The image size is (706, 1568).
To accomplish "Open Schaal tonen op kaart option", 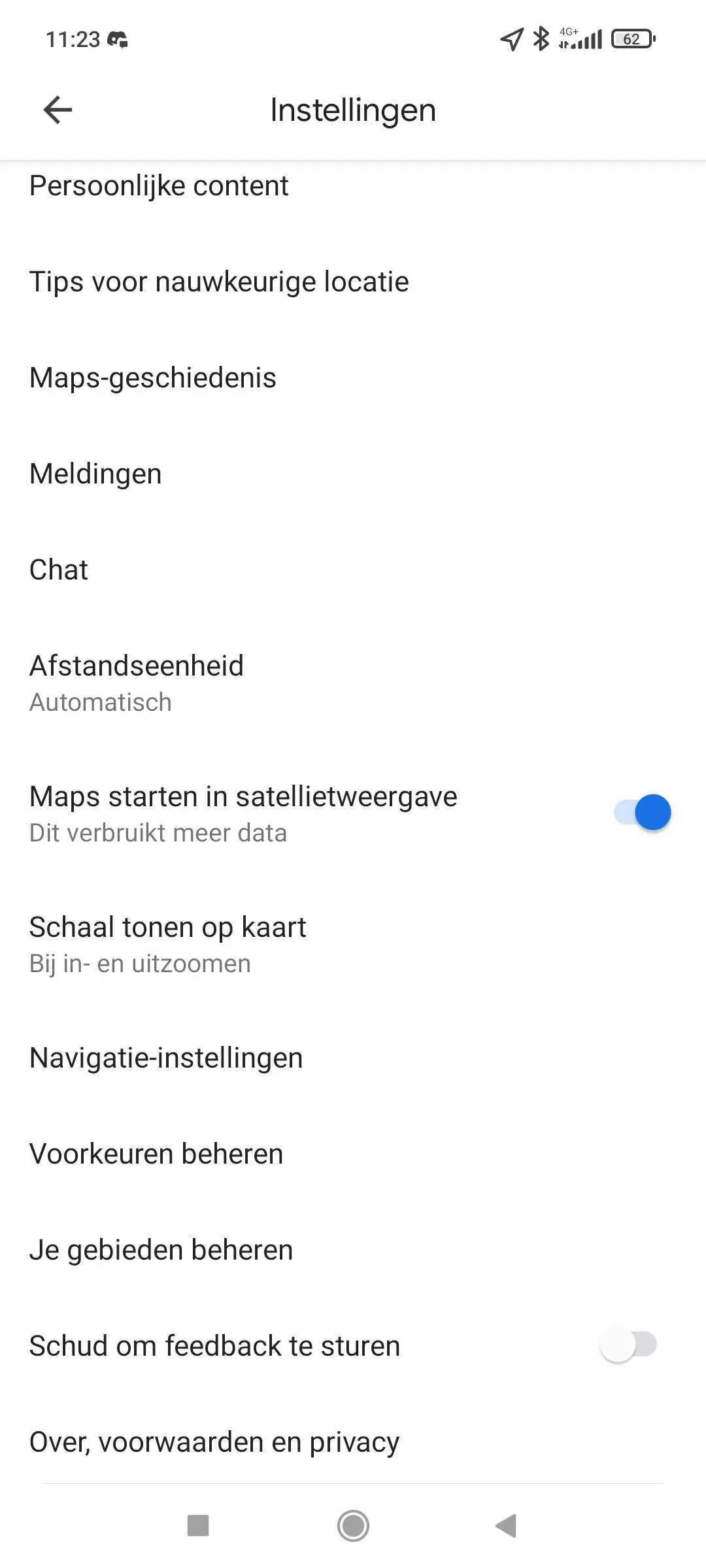I will tap(168, 943).
